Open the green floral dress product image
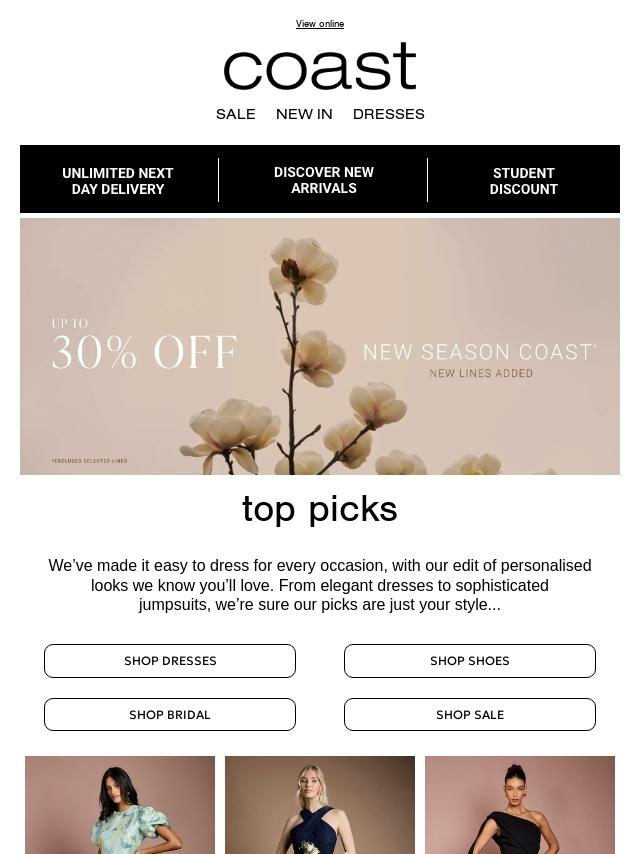 [120, 806]
